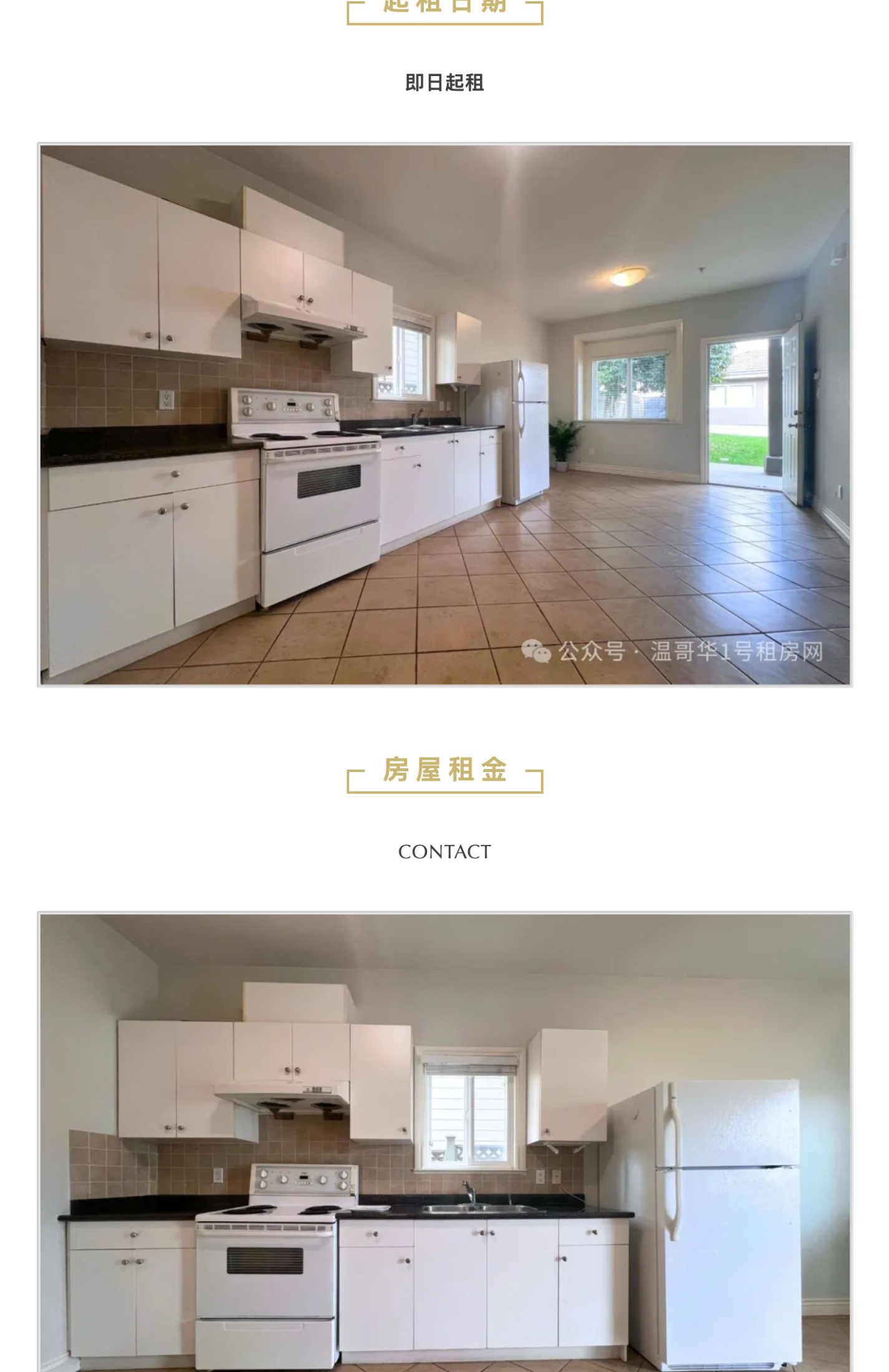Open the kitchen and living room photo

[444, 415]
